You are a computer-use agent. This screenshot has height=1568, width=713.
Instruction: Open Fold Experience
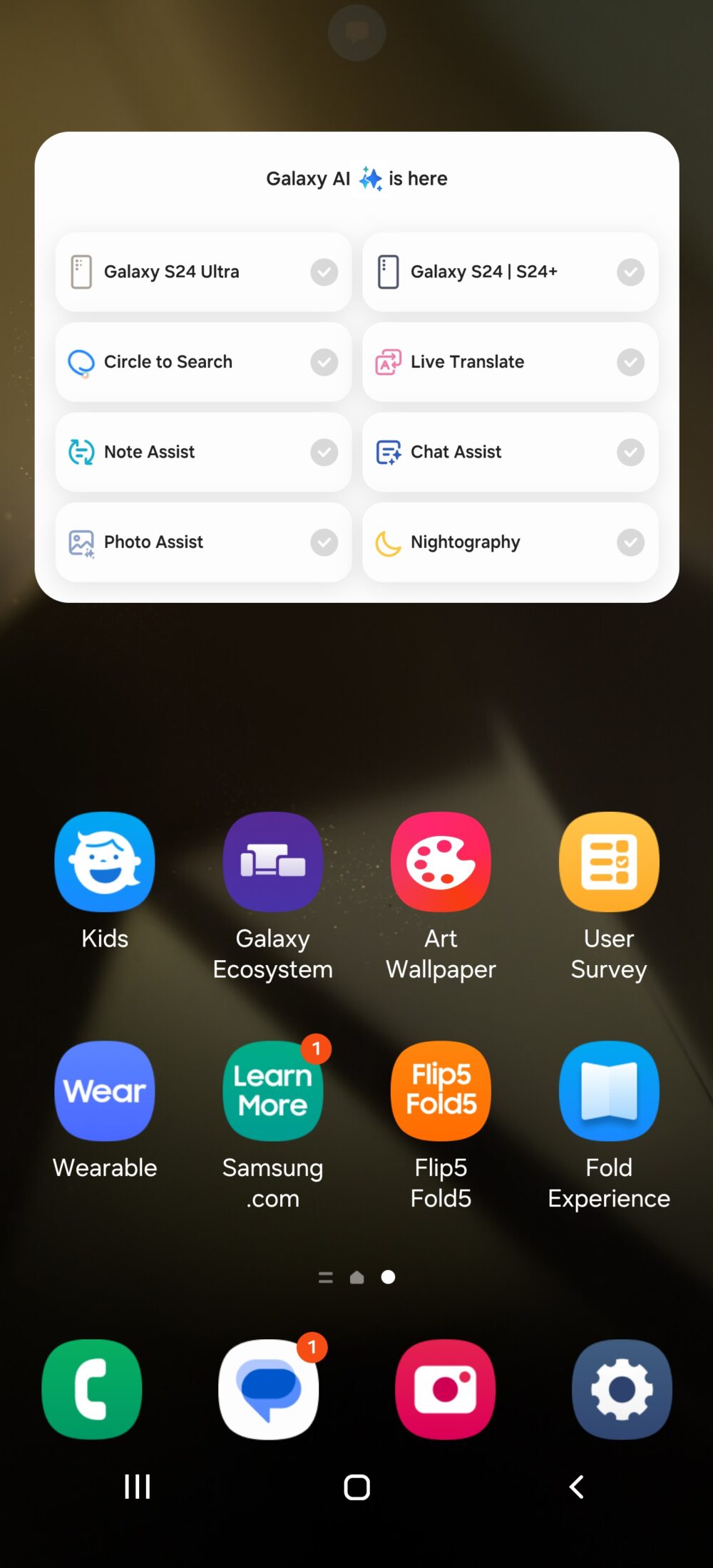pos(608,1090)
